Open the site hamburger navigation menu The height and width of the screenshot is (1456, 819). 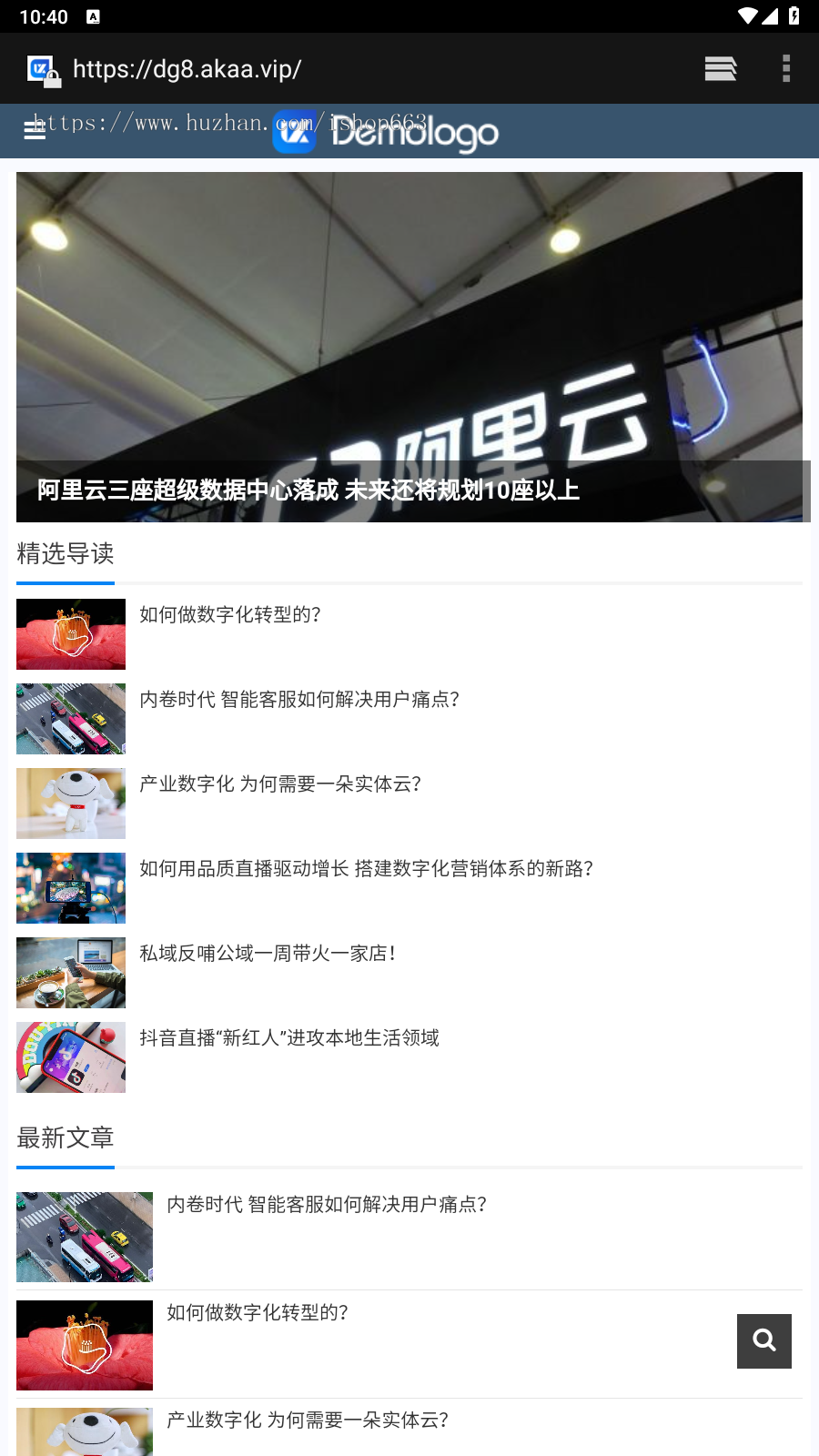(34, 130)
